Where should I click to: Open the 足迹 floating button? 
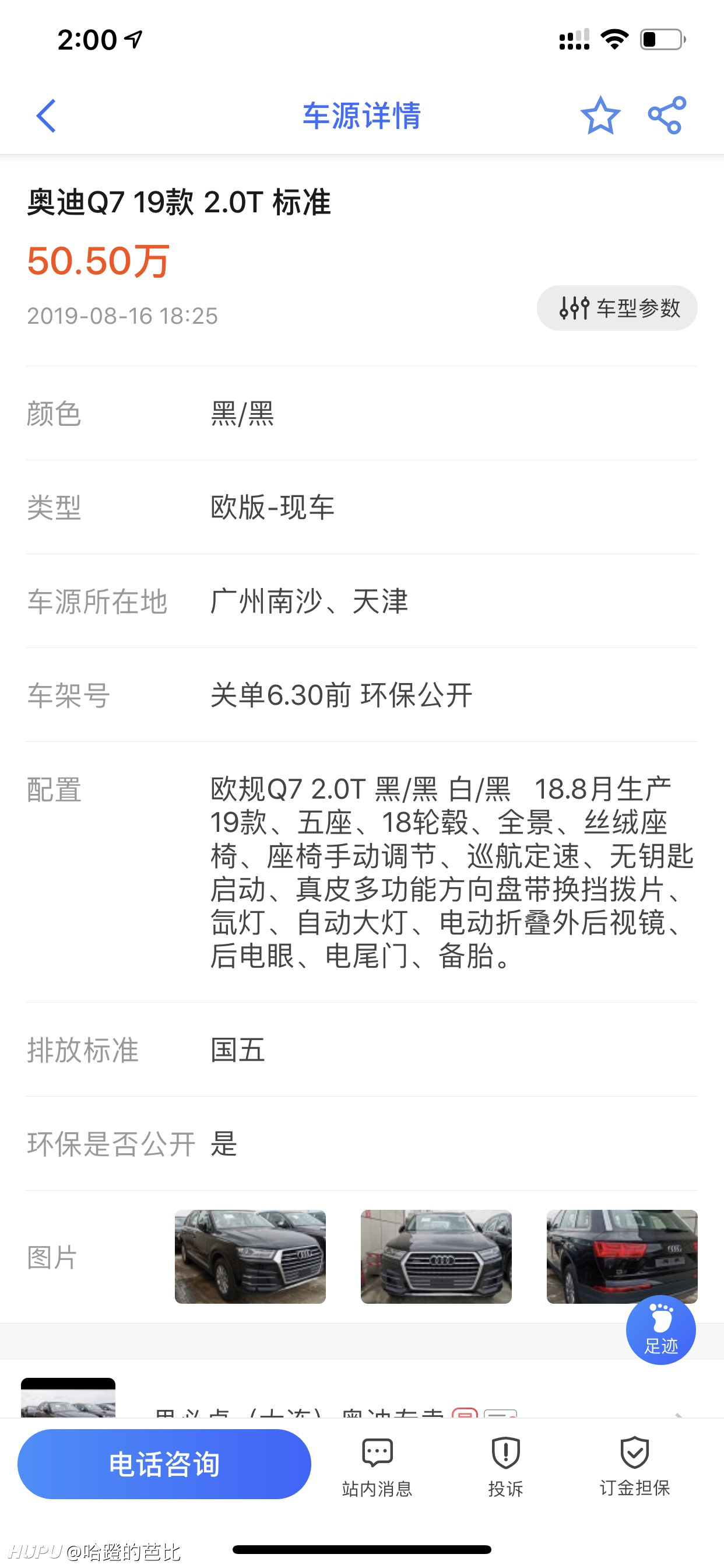[x=660, y=1331]
